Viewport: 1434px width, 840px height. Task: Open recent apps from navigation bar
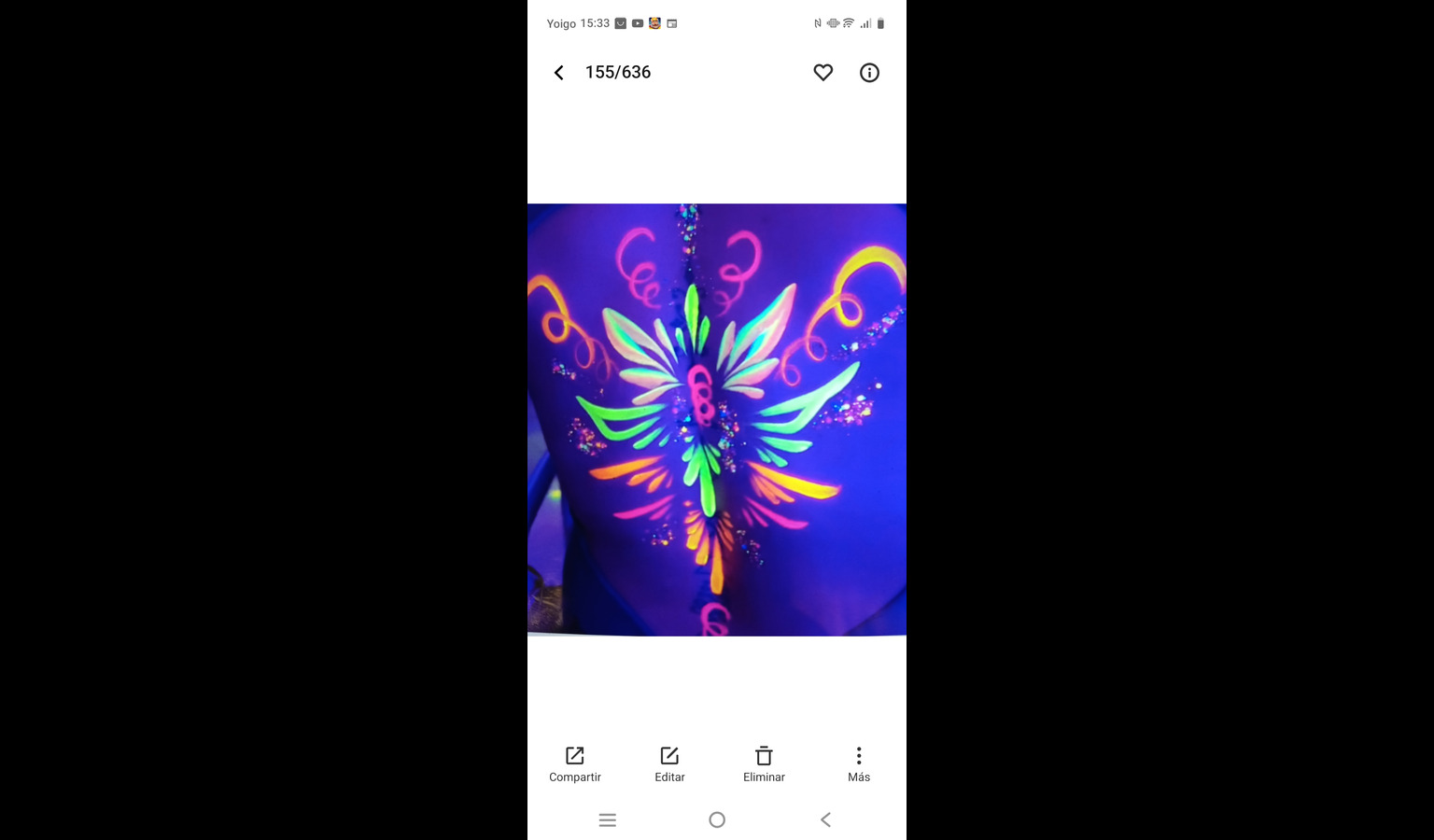(608, 819)
